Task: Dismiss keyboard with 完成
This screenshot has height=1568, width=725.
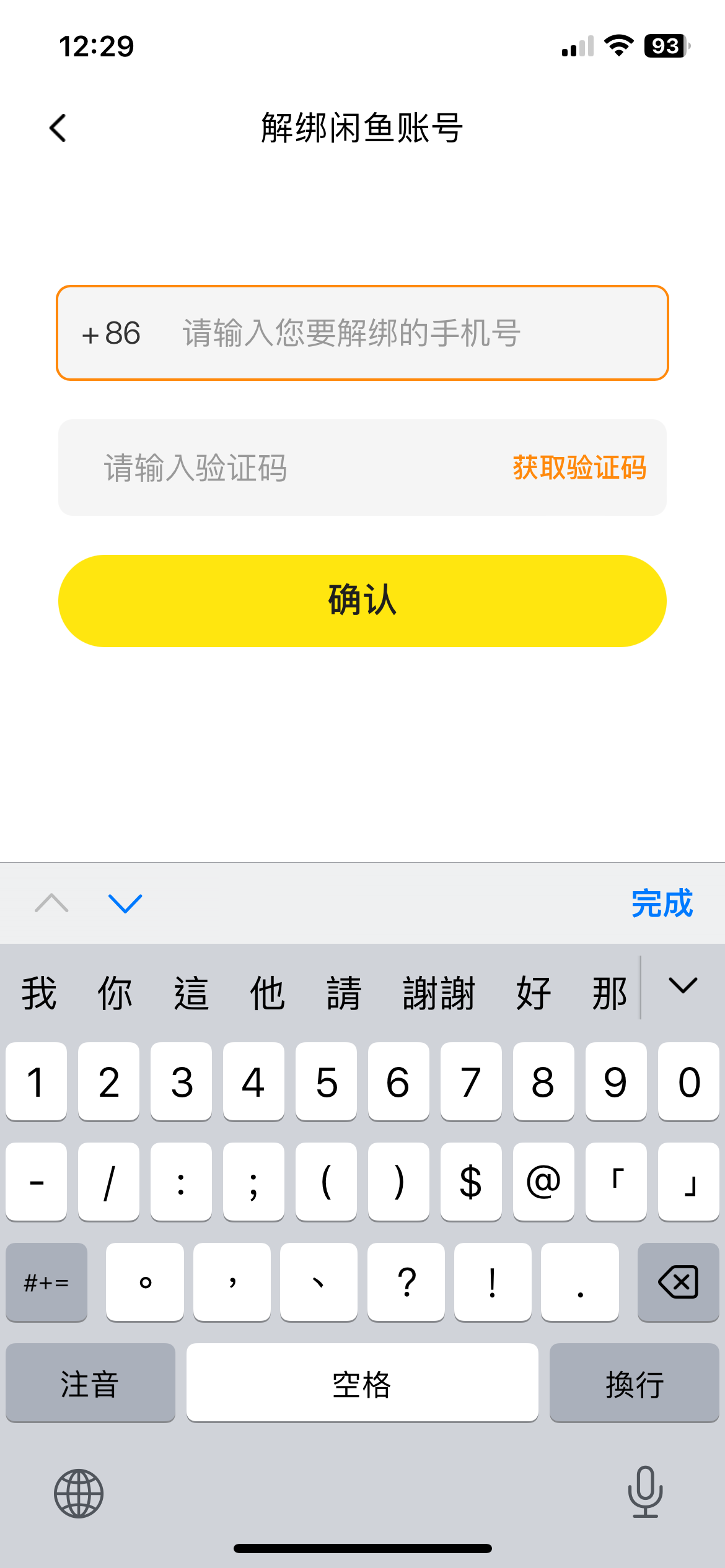Action: (661, 904)
